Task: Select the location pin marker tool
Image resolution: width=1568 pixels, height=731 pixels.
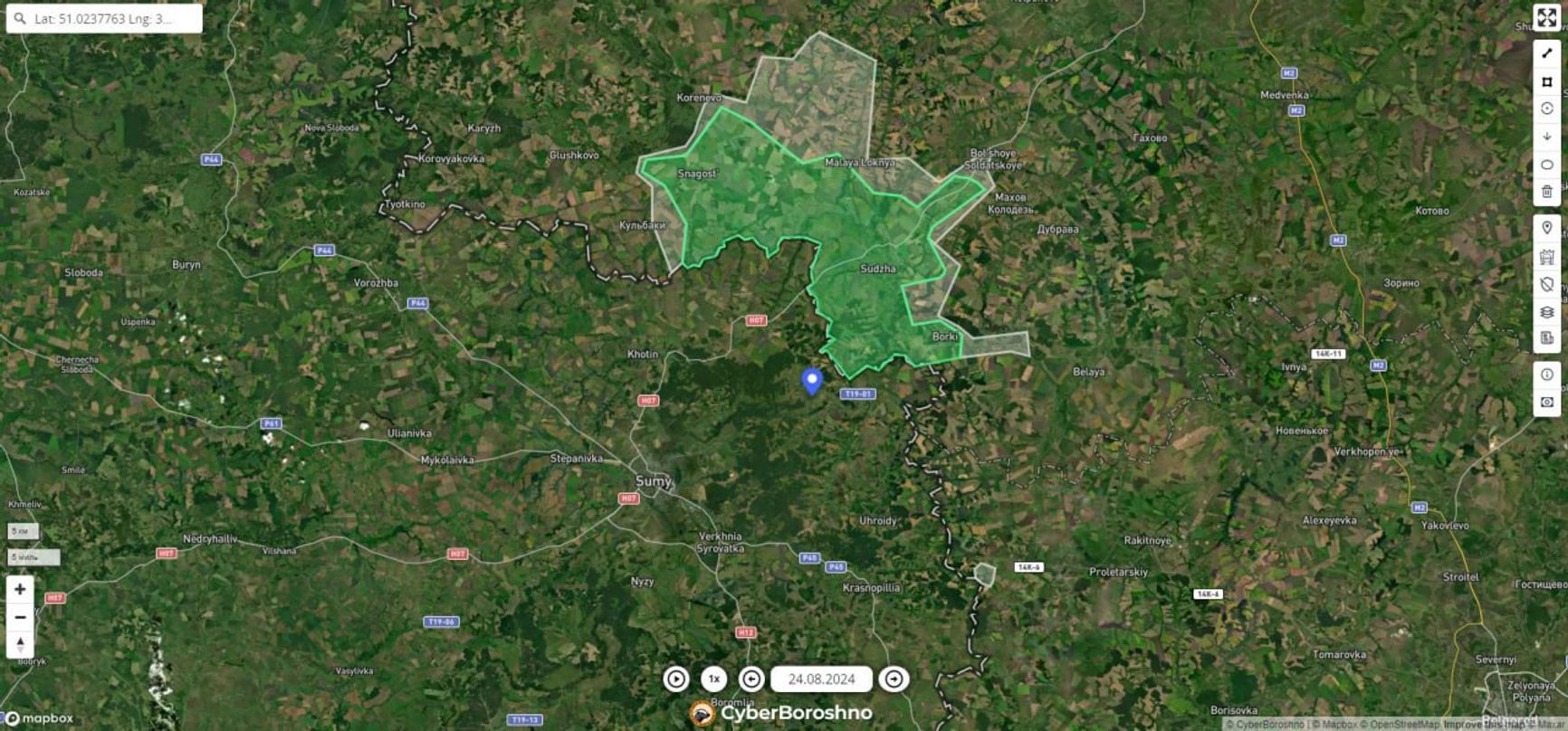Action: (1546, 228)
